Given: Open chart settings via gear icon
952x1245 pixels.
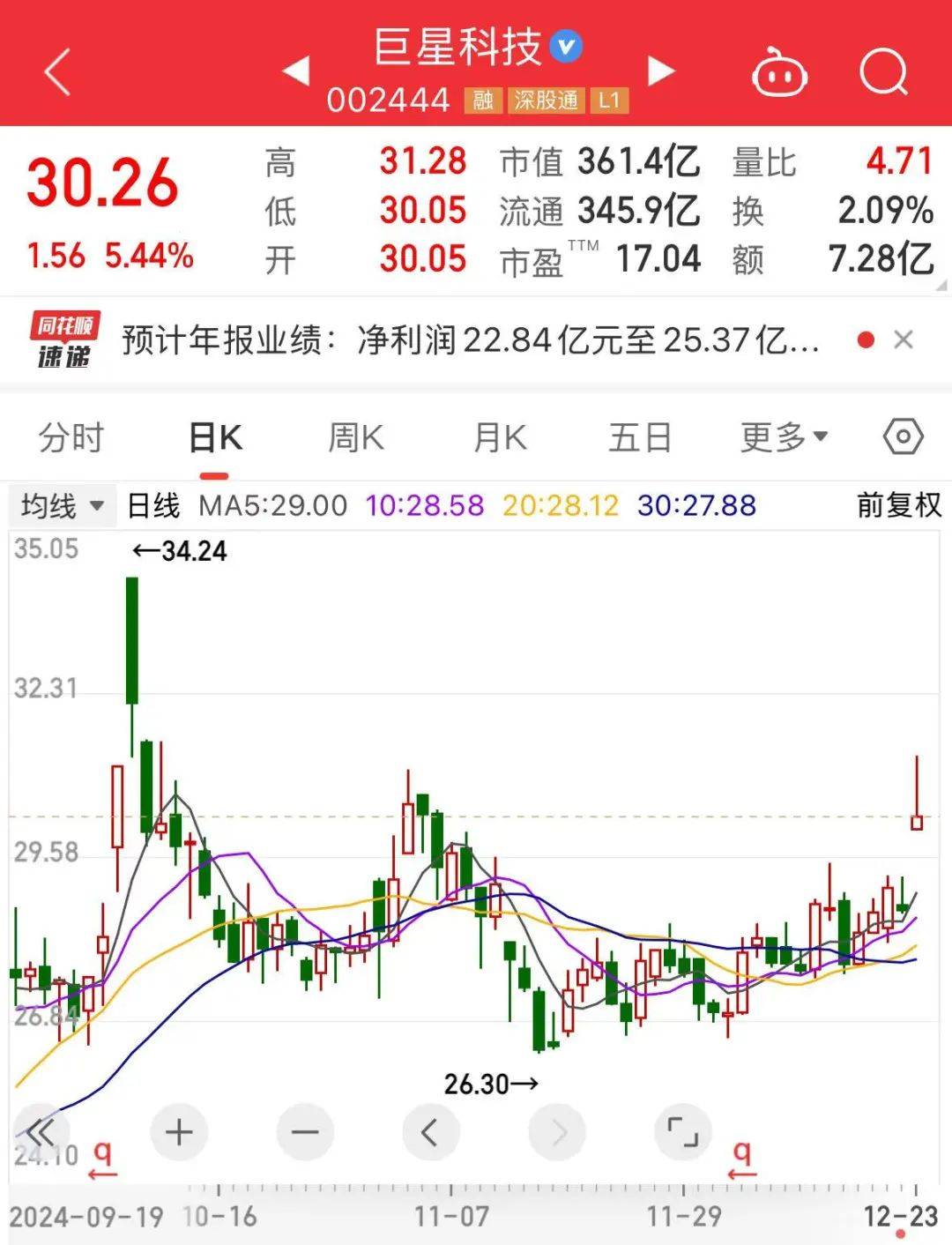Looking at the screenshot, I should click(901, 436).
